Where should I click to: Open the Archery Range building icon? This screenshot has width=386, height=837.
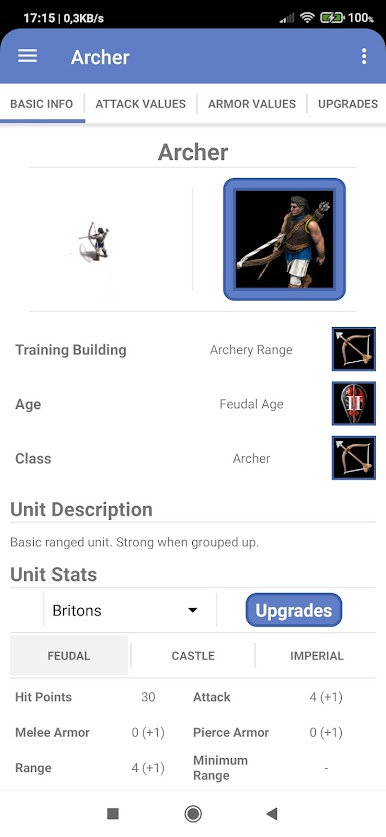(x=353, y=349)
